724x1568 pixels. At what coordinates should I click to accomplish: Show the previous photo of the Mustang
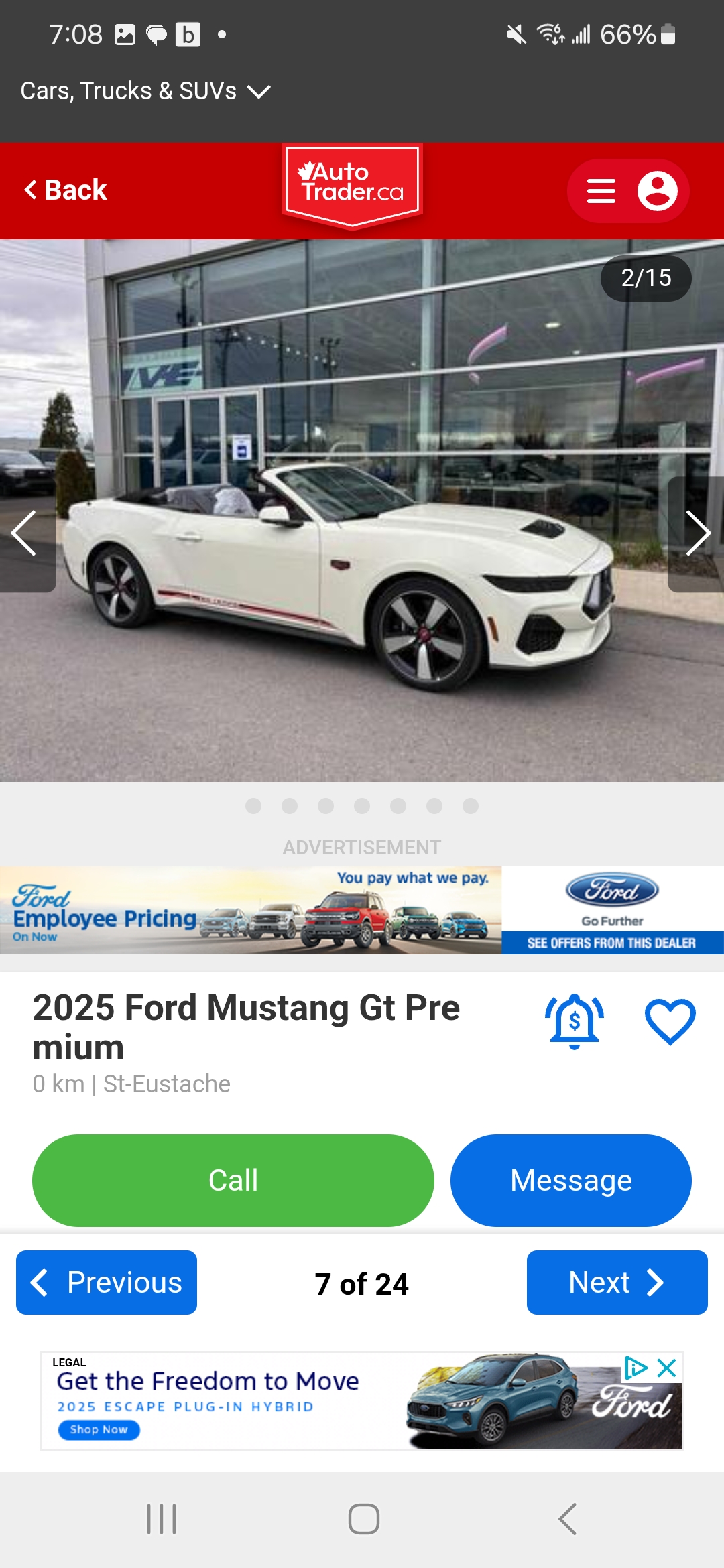[25, 534]
